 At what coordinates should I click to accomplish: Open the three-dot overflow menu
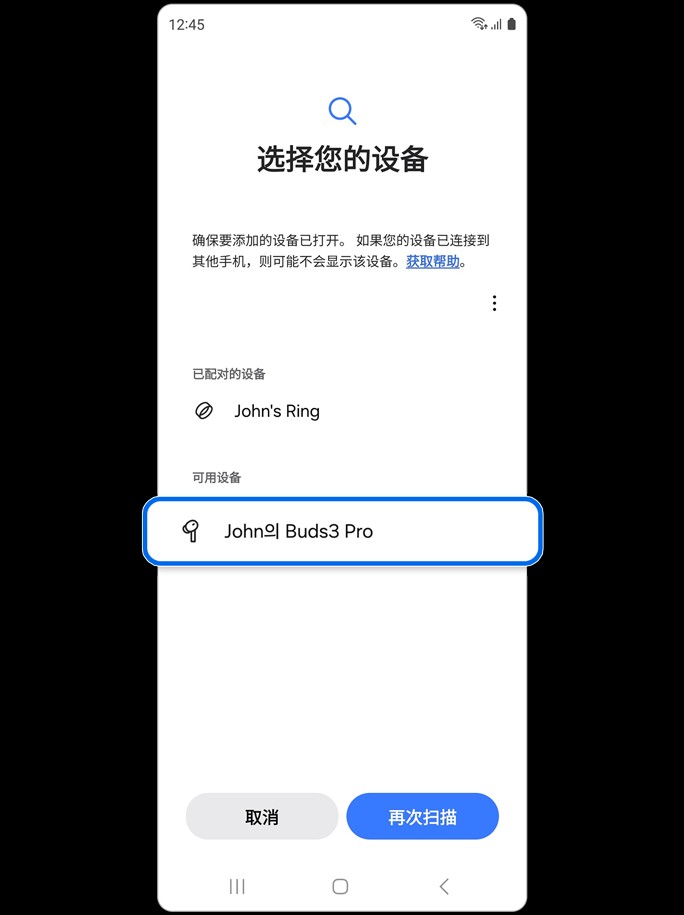[x=494, y=303]
